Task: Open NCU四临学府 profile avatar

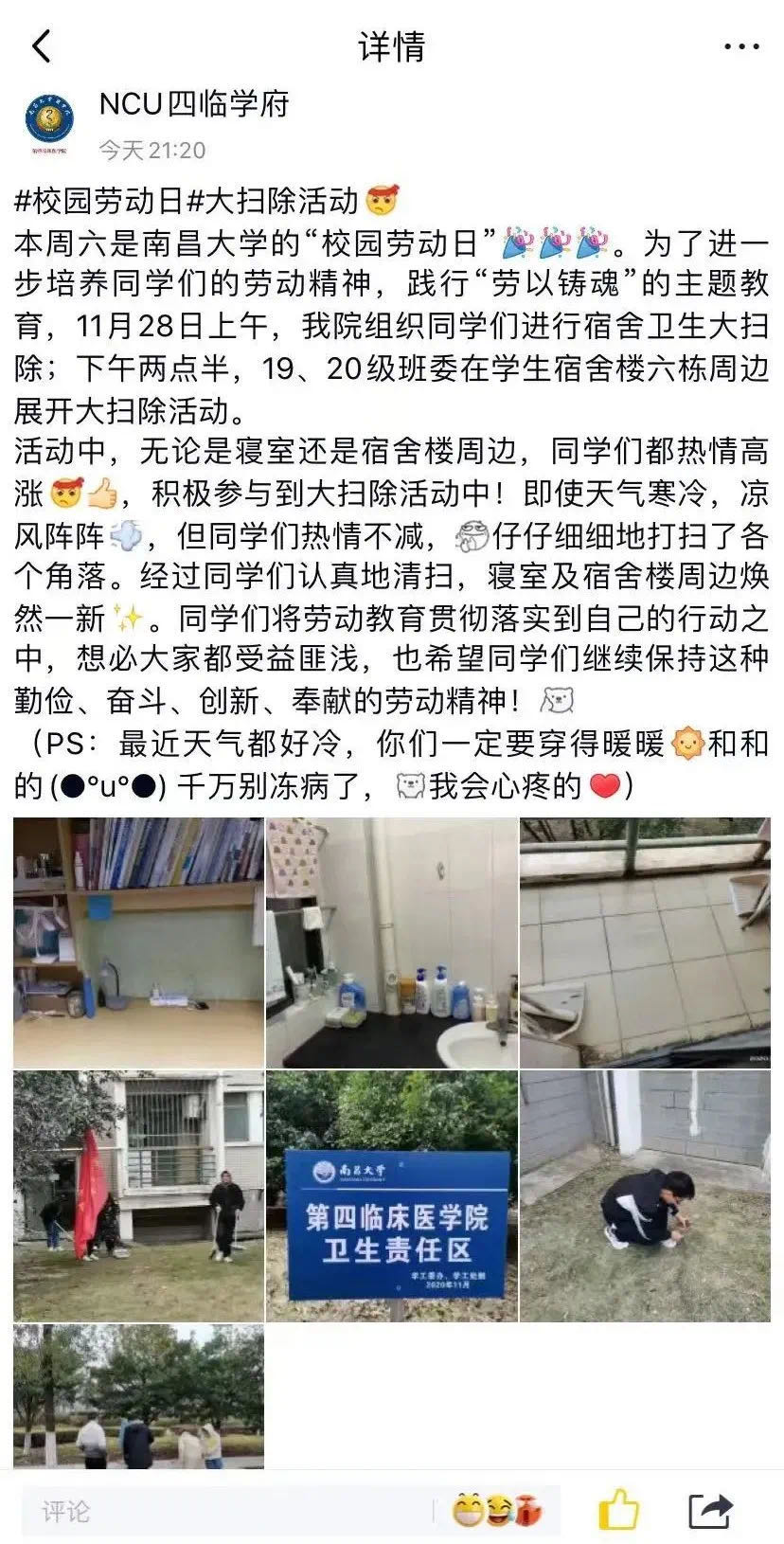Action: (50, 122)
